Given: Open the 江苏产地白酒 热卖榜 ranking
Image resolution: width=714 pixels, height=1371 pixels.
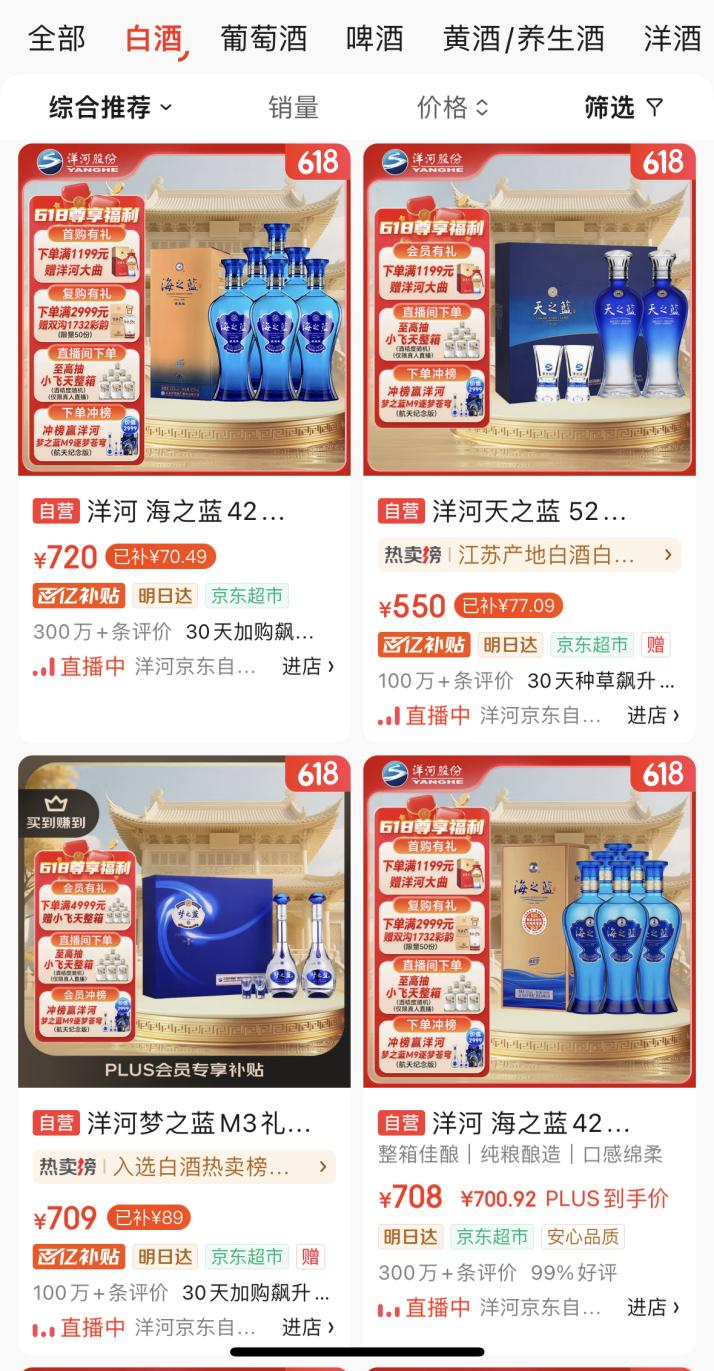Looking at the screenshot, I should (529, 555).
